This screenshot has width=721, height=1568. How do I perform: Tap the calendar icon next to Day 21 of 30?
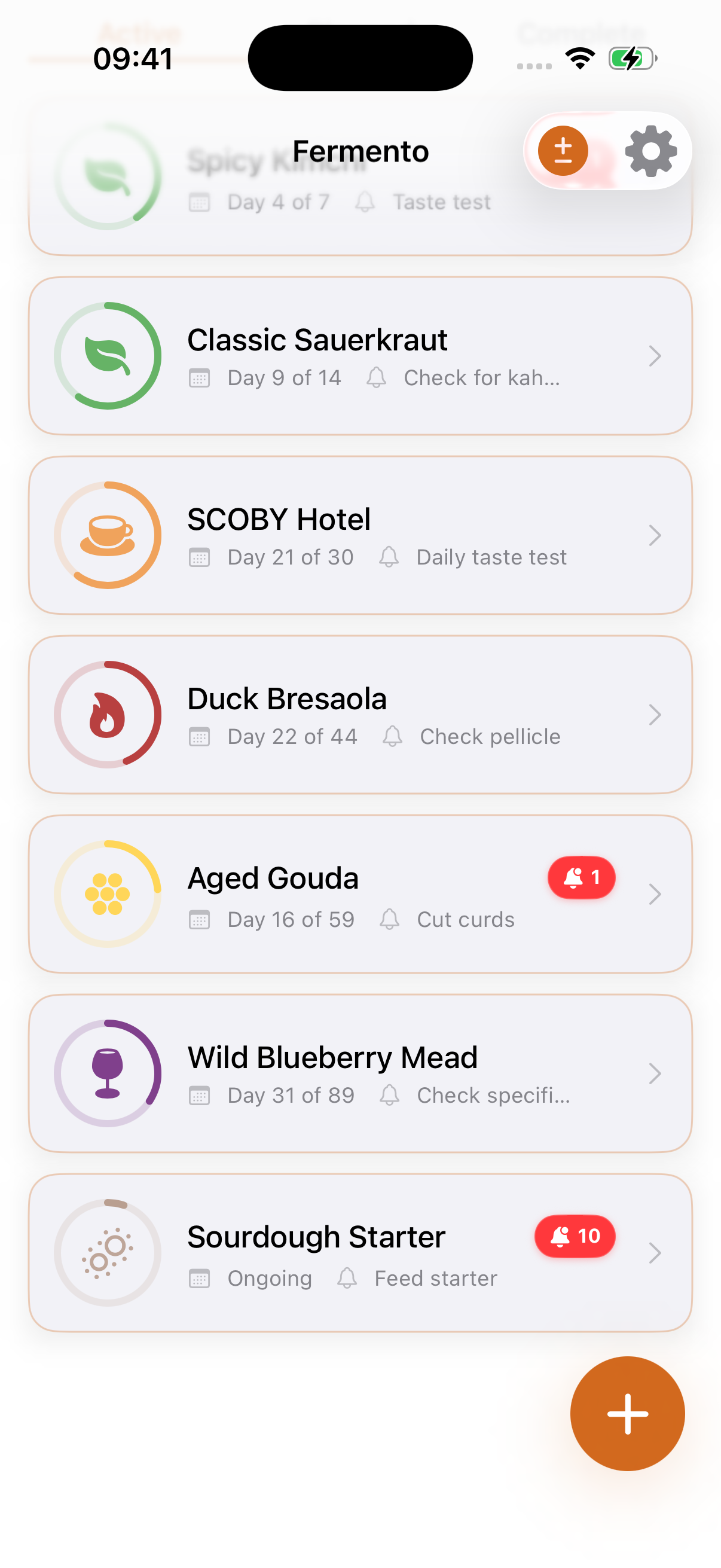tap(199, 557)
